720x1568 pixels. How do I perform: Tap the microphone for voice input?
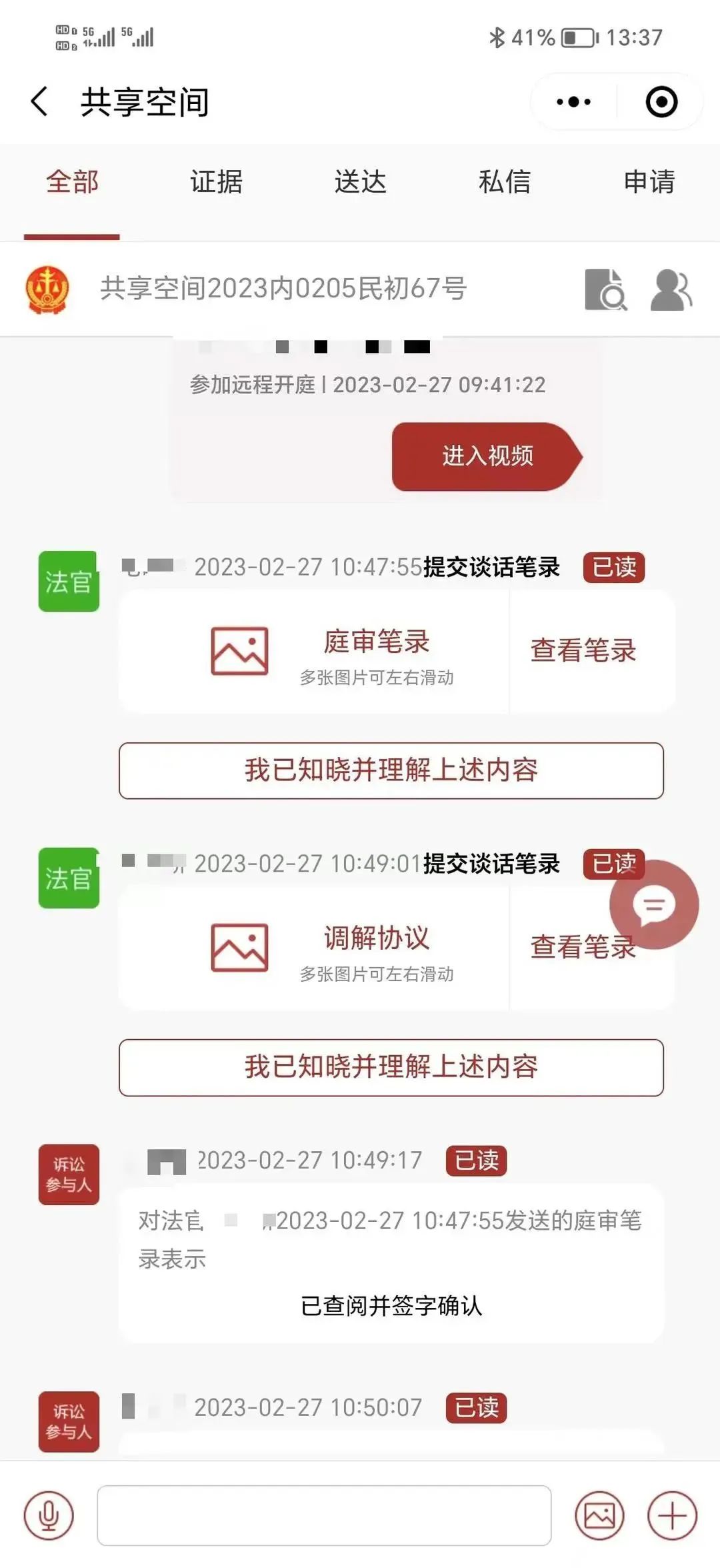pyautogui.click(x=49, y=1515)
